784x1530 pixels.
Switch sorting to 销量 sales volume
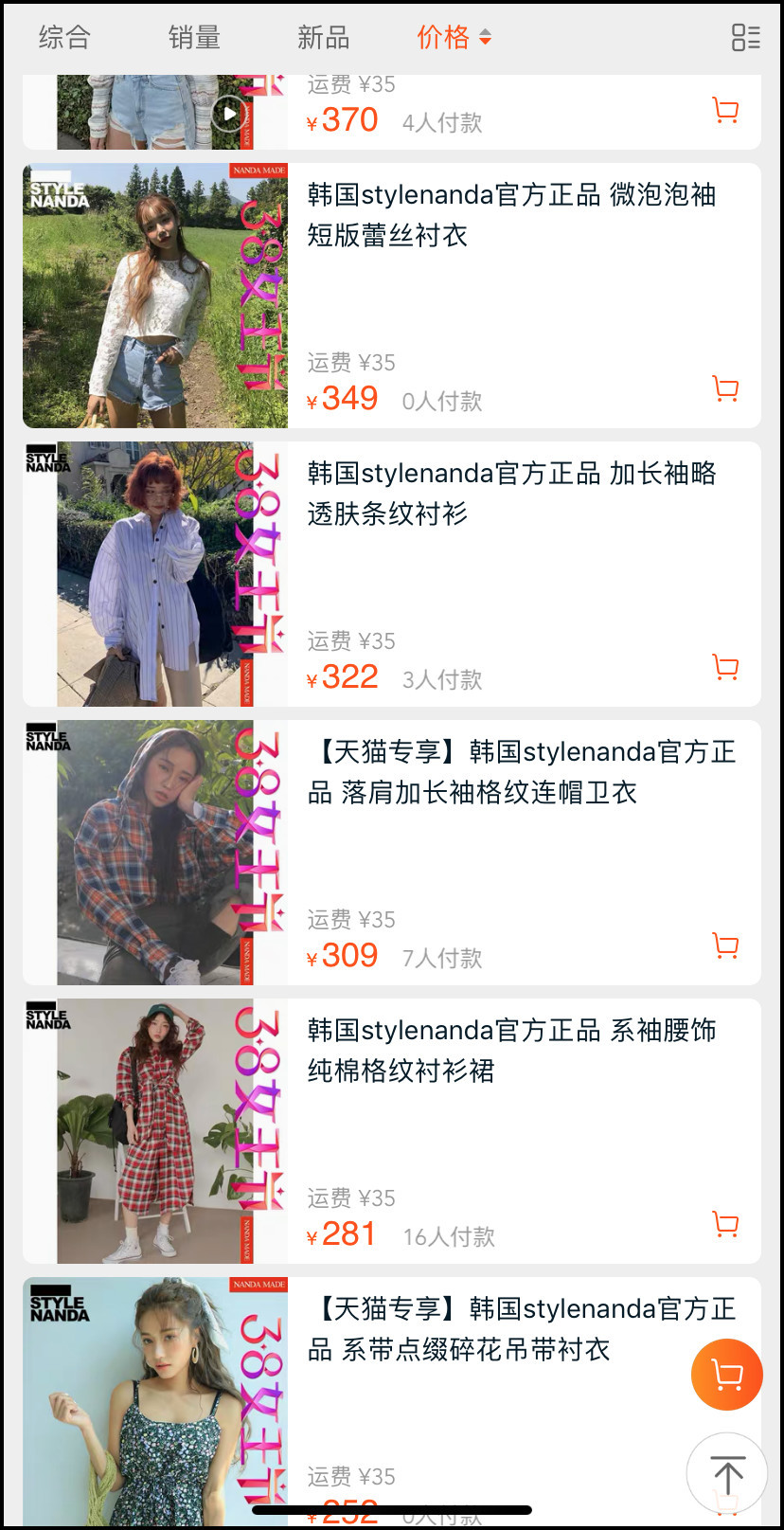[x=193, y=37]
